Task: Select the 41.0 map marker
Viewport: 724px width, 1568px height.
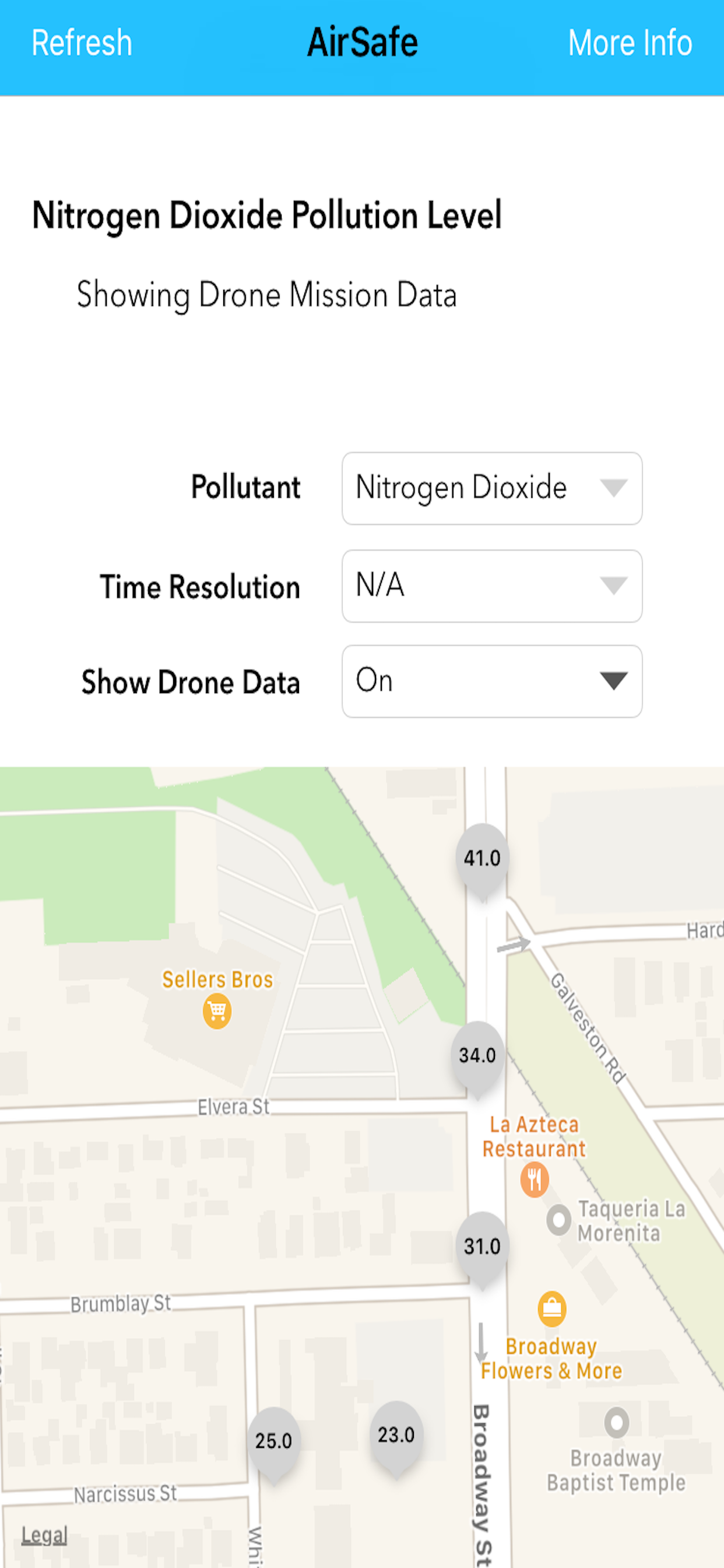Action: tap(482, 857)
